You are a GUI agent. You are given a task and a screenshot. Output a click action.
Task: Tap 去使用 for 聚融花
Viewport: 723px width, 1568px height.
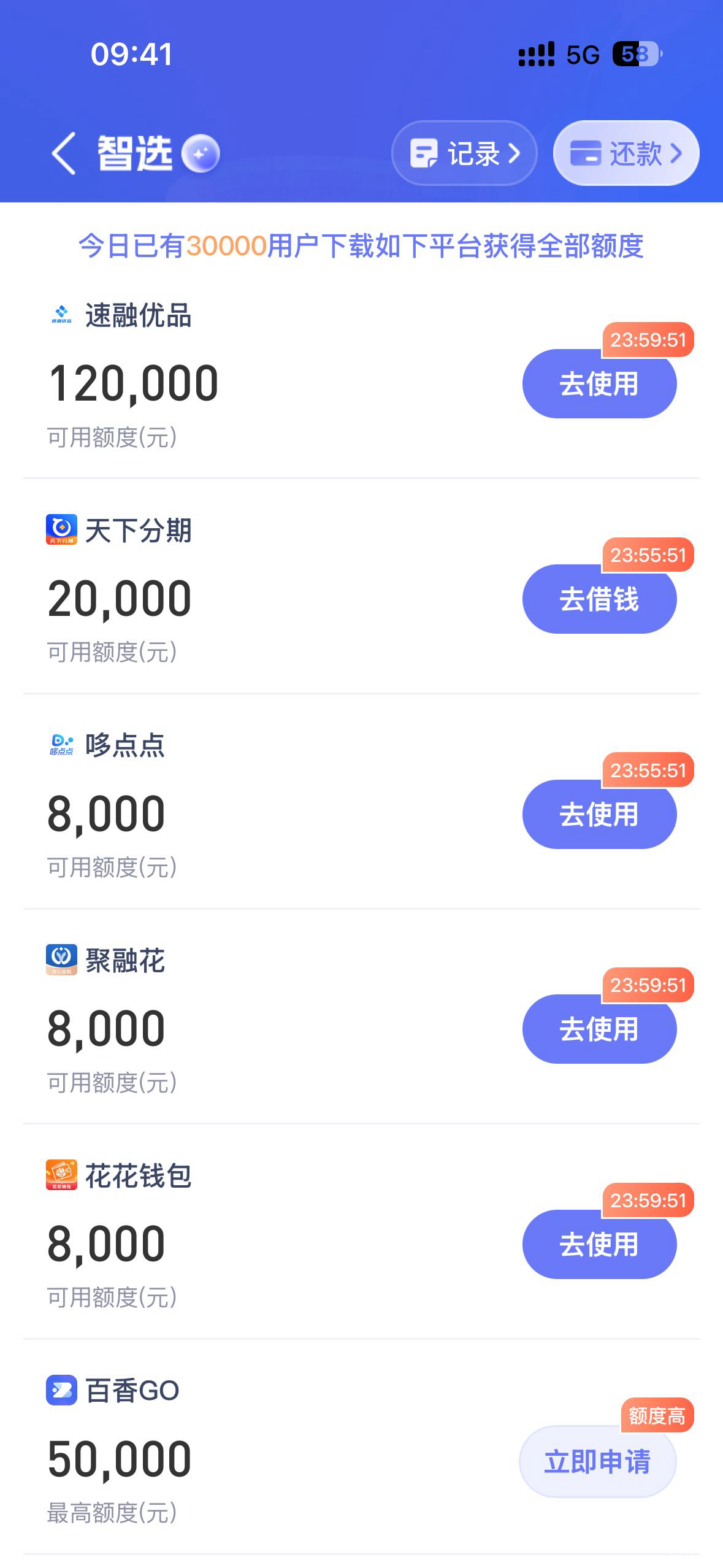pos(599,1029)
